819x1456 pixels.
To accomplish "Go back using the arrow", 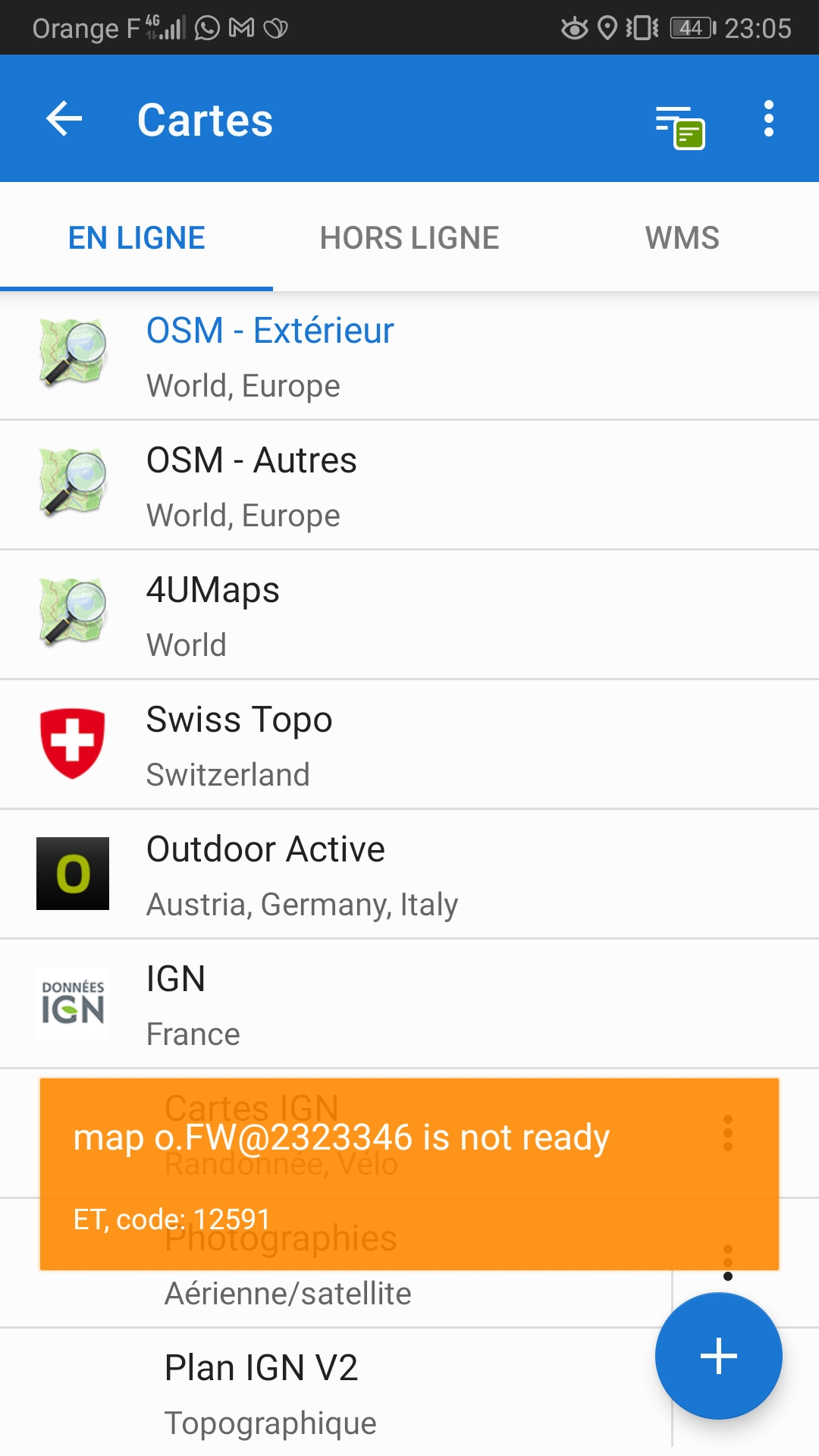I will [64, 119].
